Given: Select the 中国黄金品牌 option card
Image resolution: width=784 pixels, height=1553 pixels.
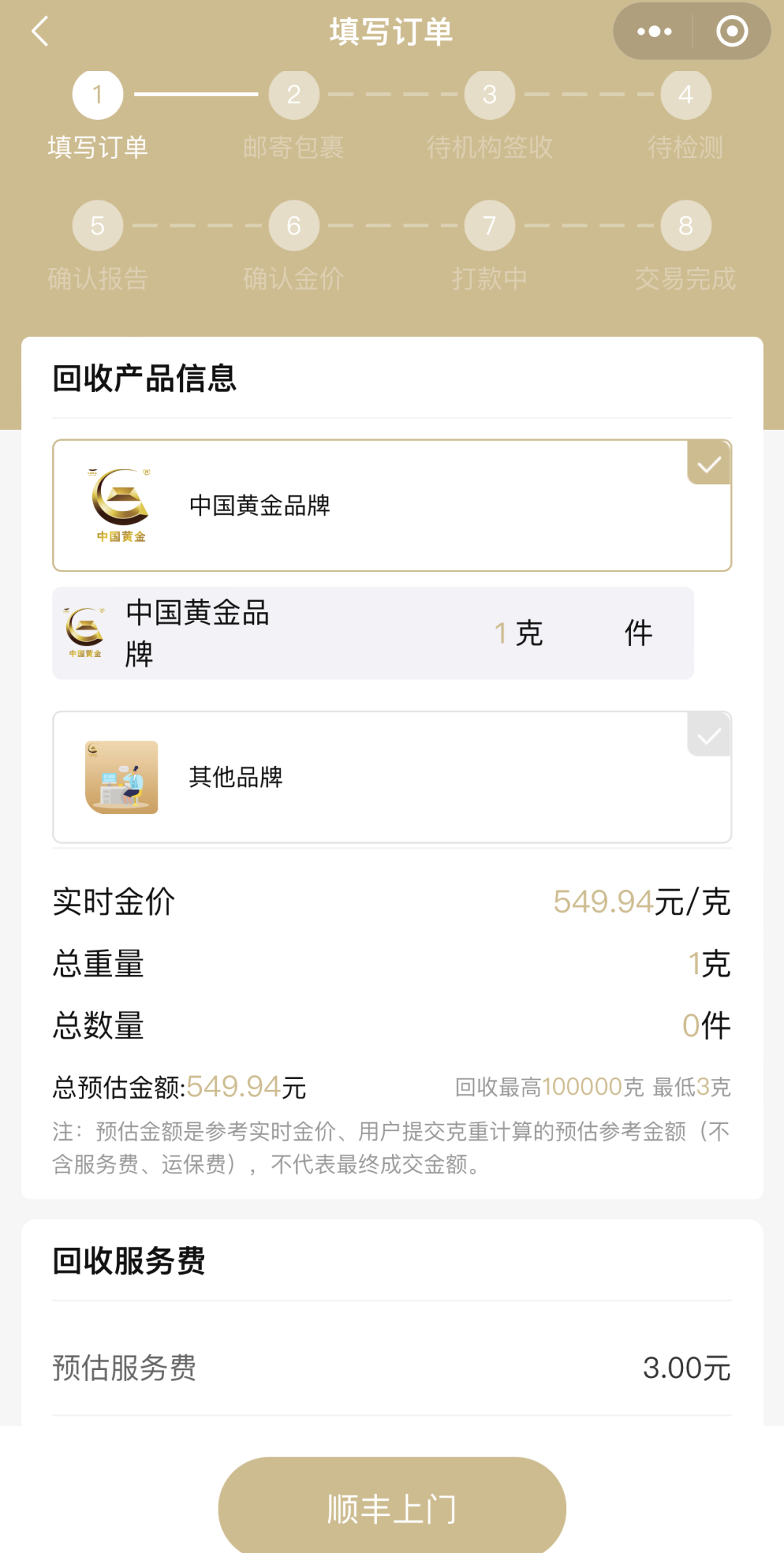Looking at the screenshot, I should pos(392,505).
